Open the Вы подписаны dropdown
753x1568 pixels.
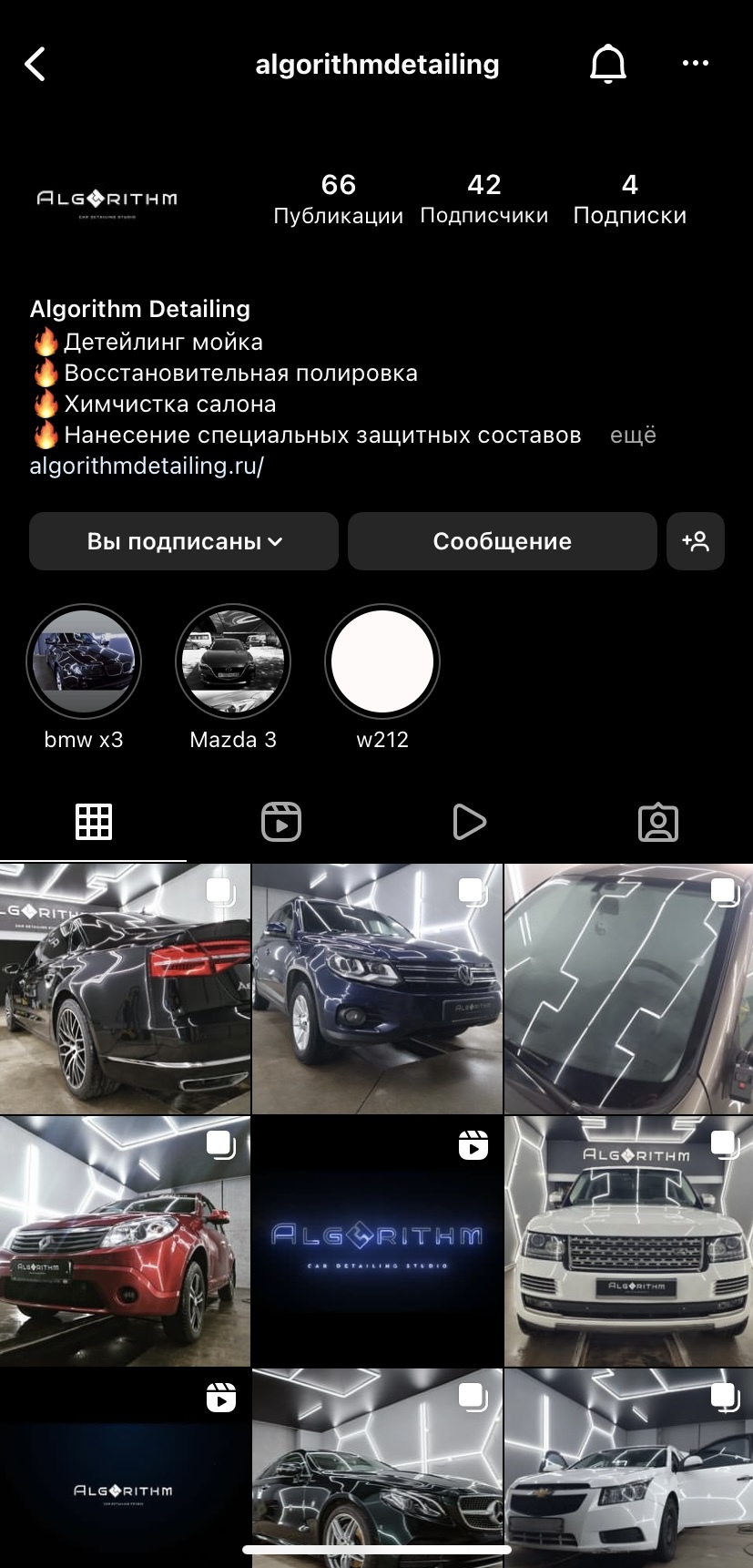click(x=183, y=540)
